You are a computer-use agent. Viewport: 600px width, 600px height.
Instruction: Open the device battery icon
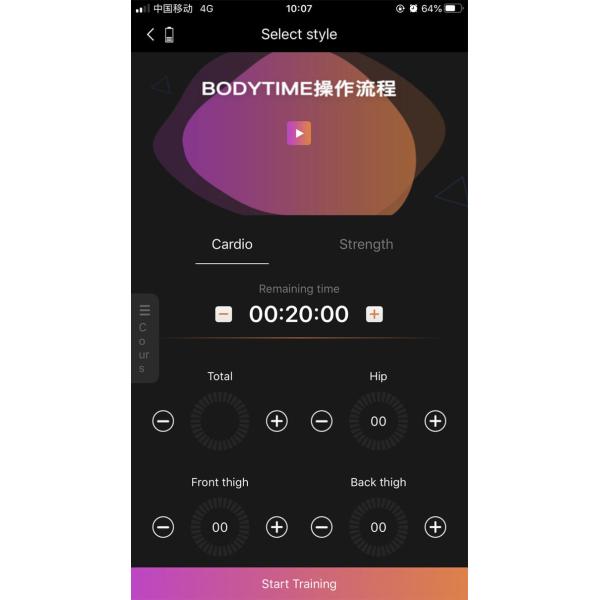pyautogui.click(x=169, y=35)
